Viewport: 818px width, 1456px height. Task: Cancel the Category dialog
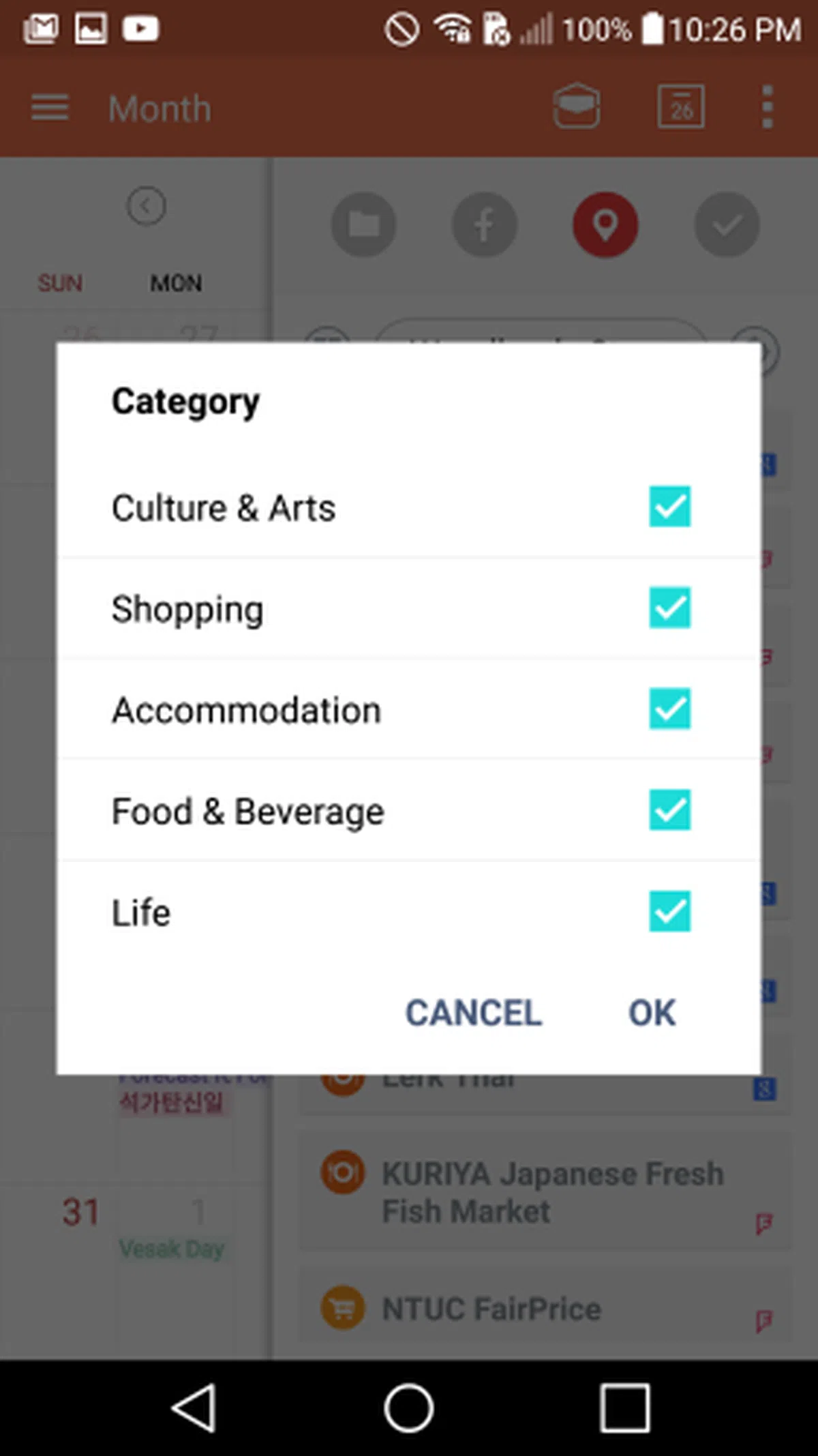click(x=473, y=1013)
